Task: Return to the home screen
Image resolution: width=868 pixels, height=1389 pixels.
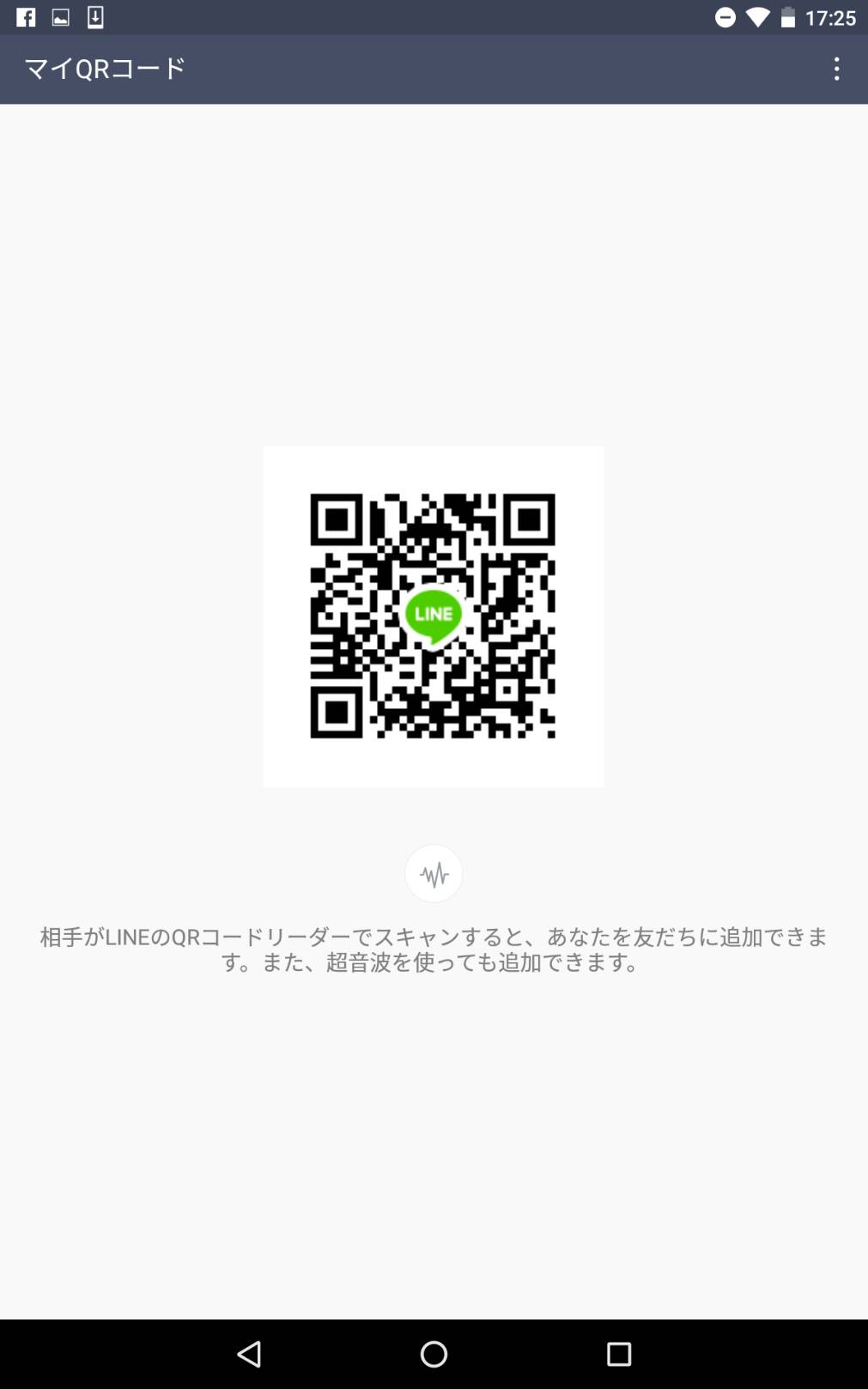Action: 434,1354
